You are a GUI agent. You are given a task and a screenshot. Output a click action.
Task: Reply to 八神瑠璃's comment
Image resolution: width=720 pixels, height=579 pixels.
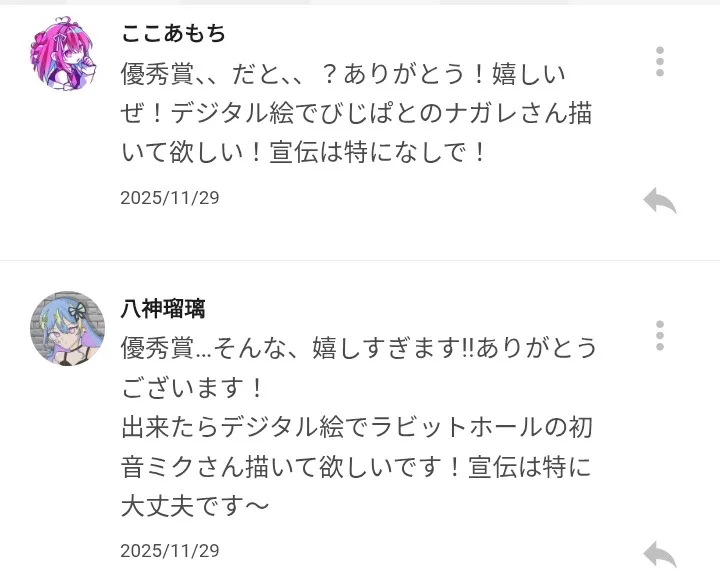pos(660,553)
